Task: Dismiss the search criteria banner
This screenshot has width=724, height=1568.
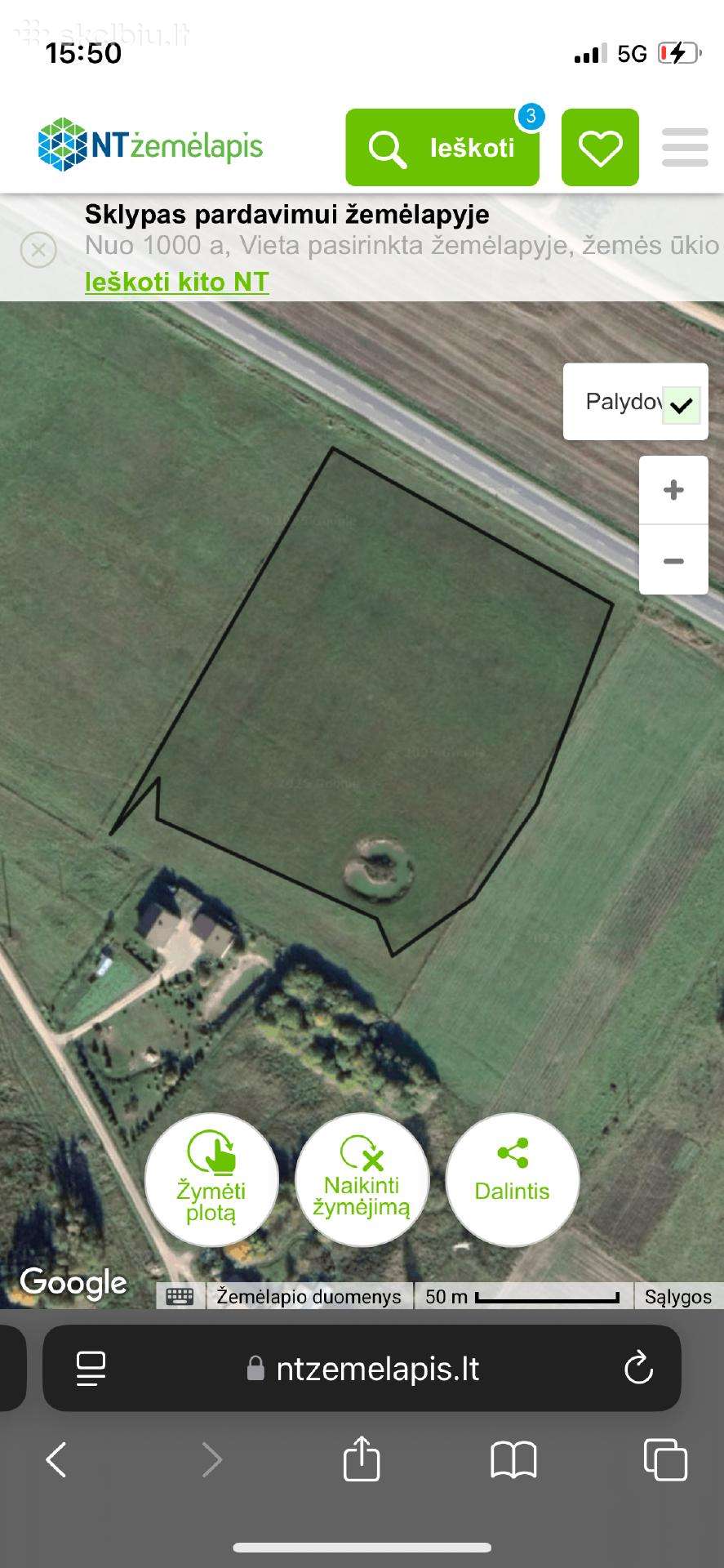Action: click(38, 250)
